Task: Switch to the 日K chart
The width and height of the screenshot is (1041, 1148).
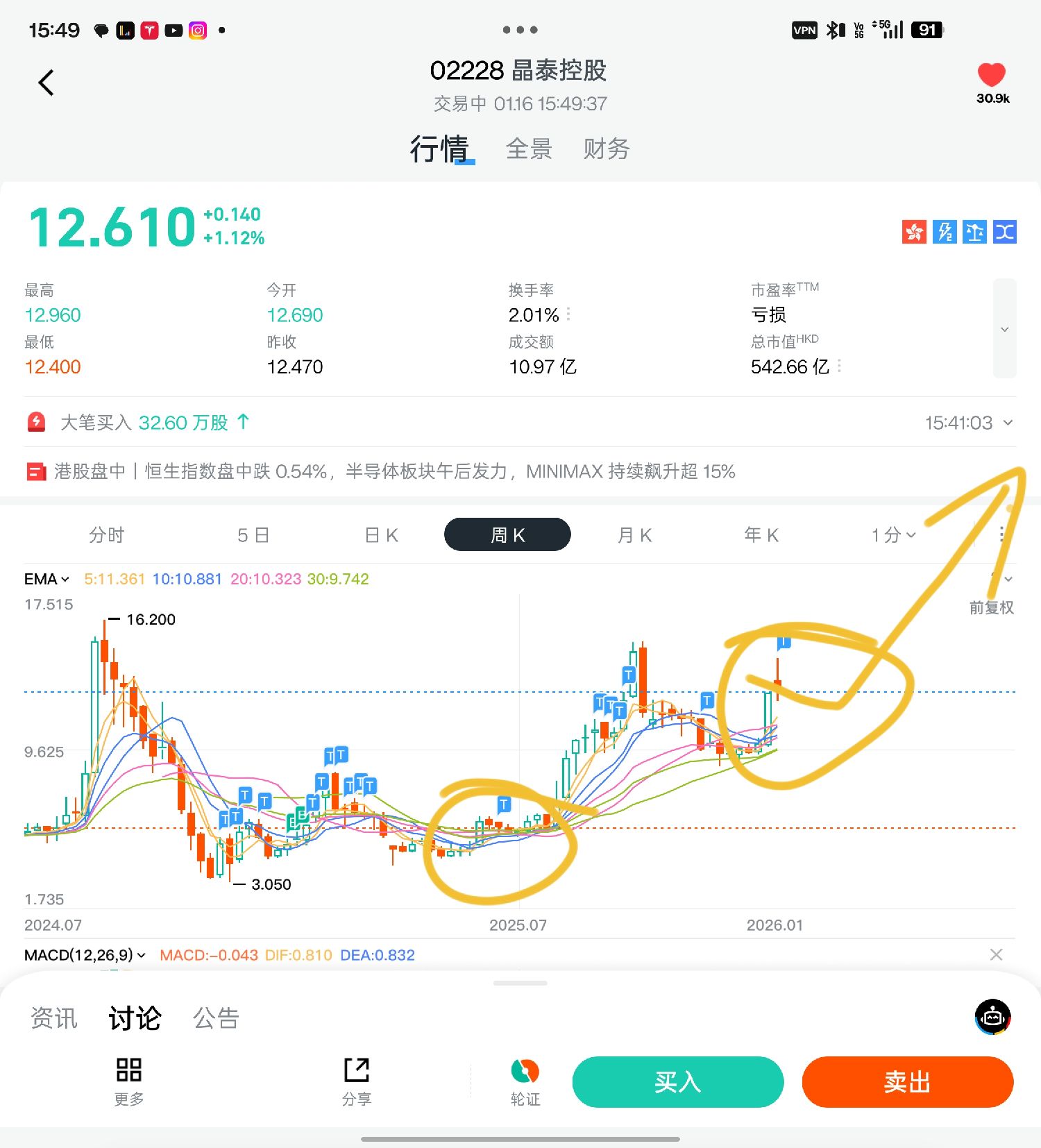Action: (381, 535)
